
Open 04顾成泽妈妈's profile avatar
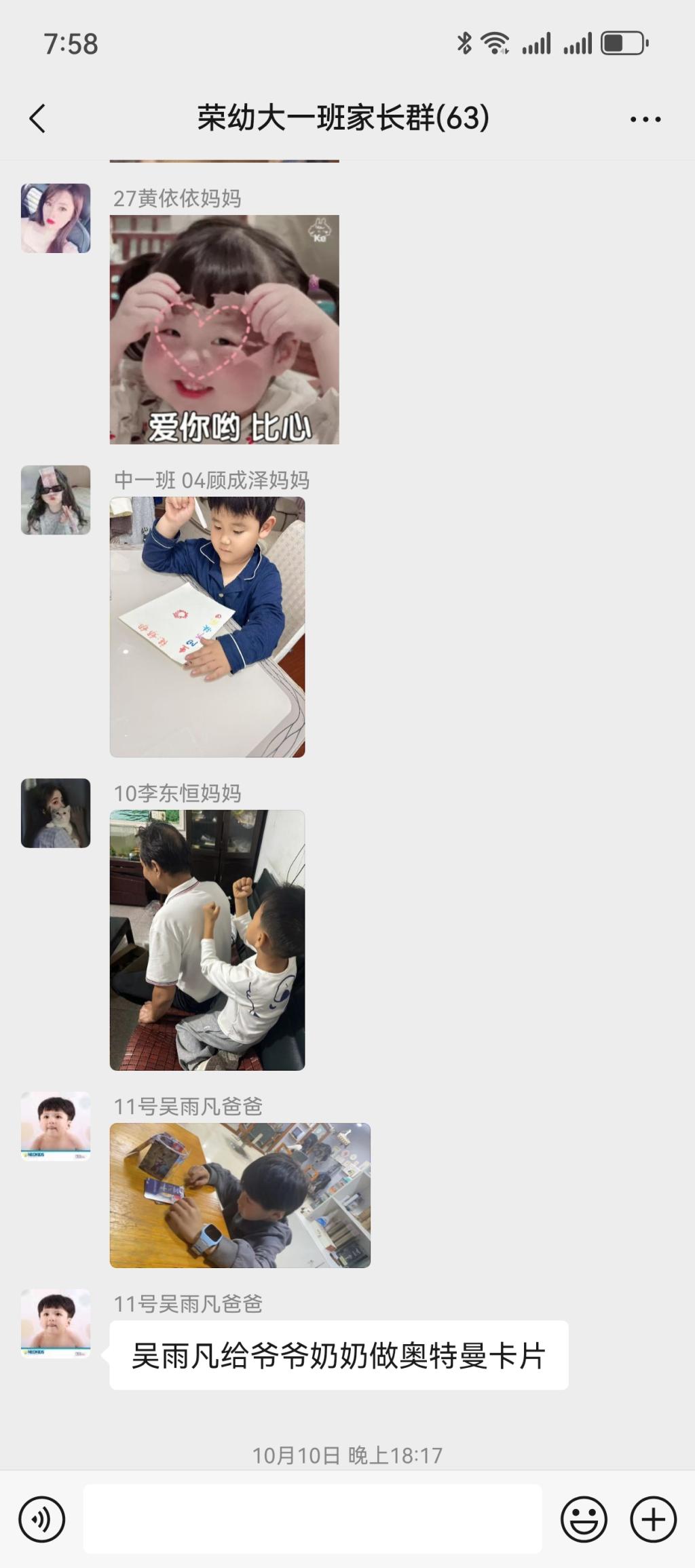(x=56, y=500)
